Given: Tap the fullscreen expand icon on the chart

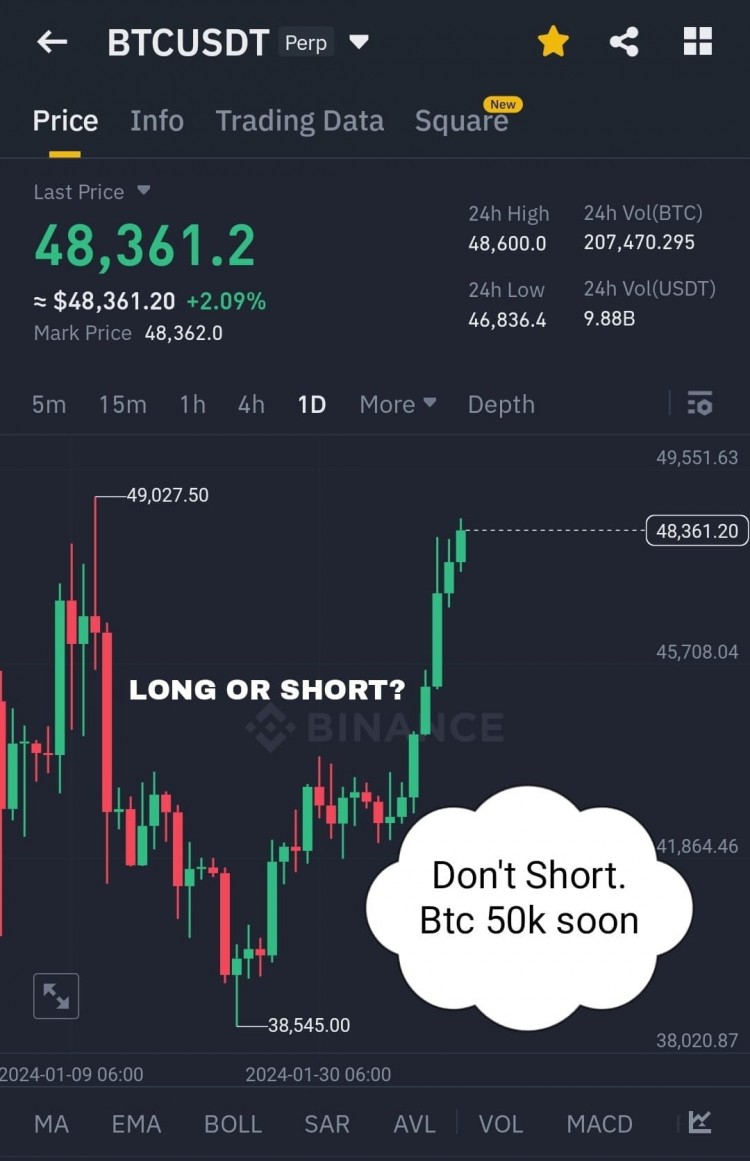Looking at the screenshot, I should click(x=55, y=996).
